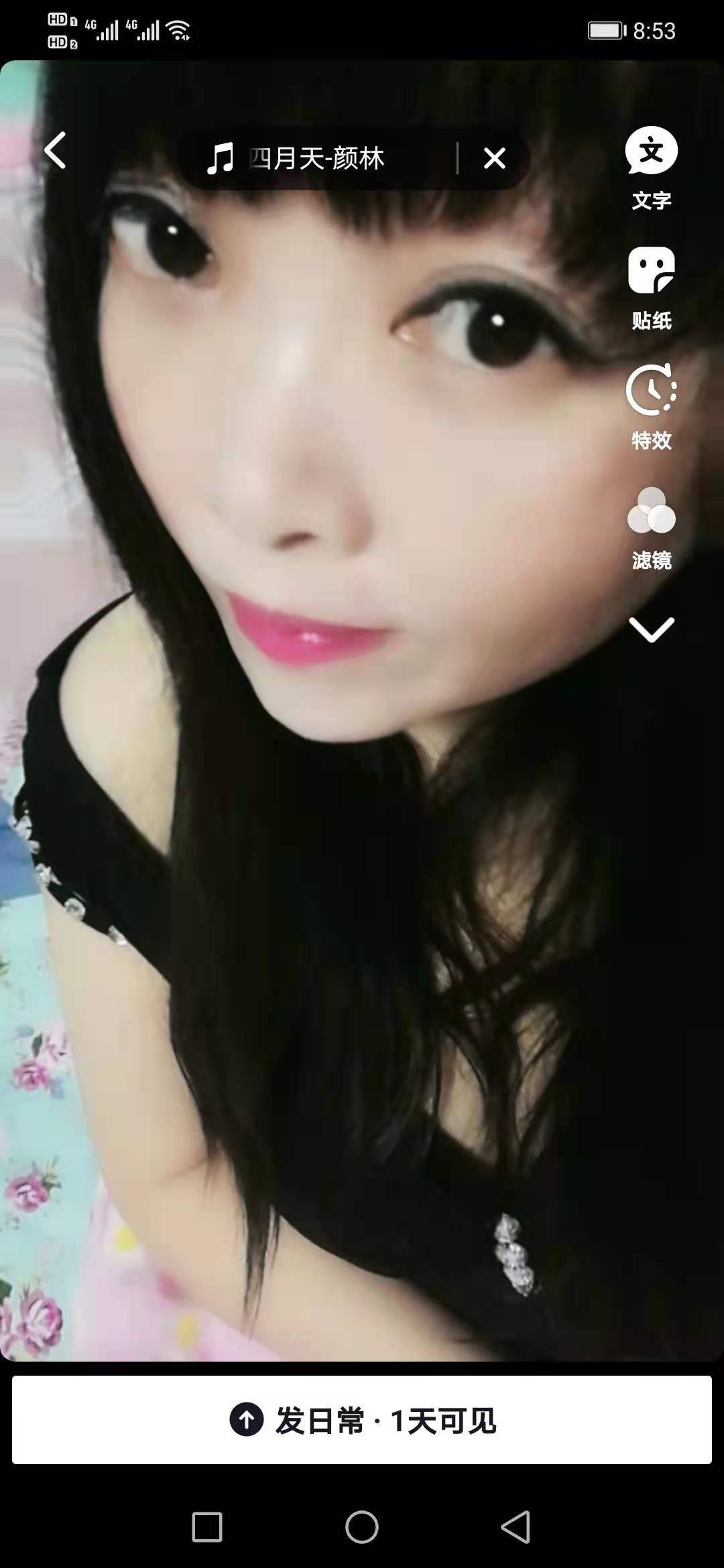Publish with 发日常 · 1天可见

362,1420
